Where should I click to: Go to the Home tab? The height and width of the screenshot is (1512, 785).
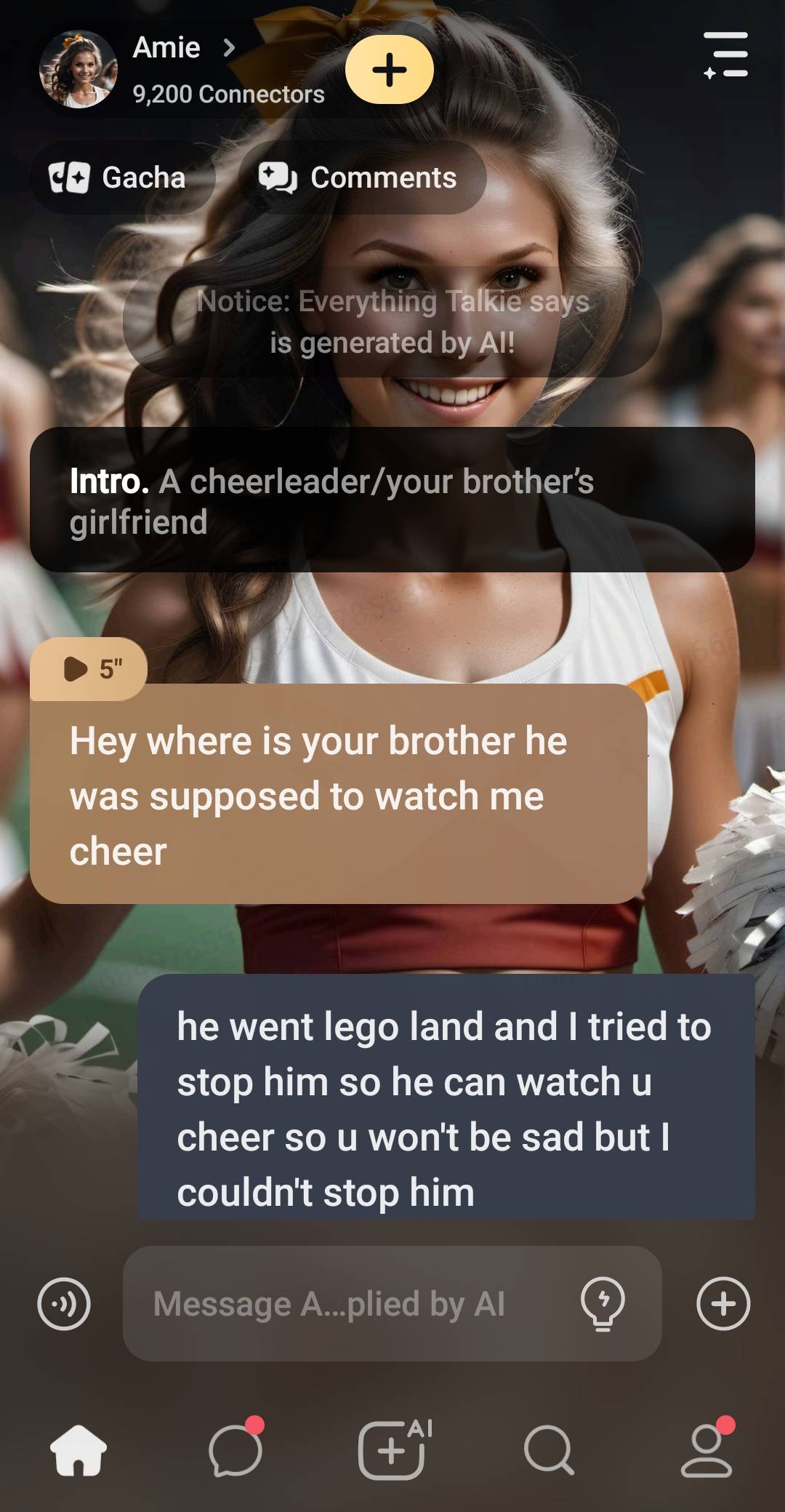tap(78, 1450)
